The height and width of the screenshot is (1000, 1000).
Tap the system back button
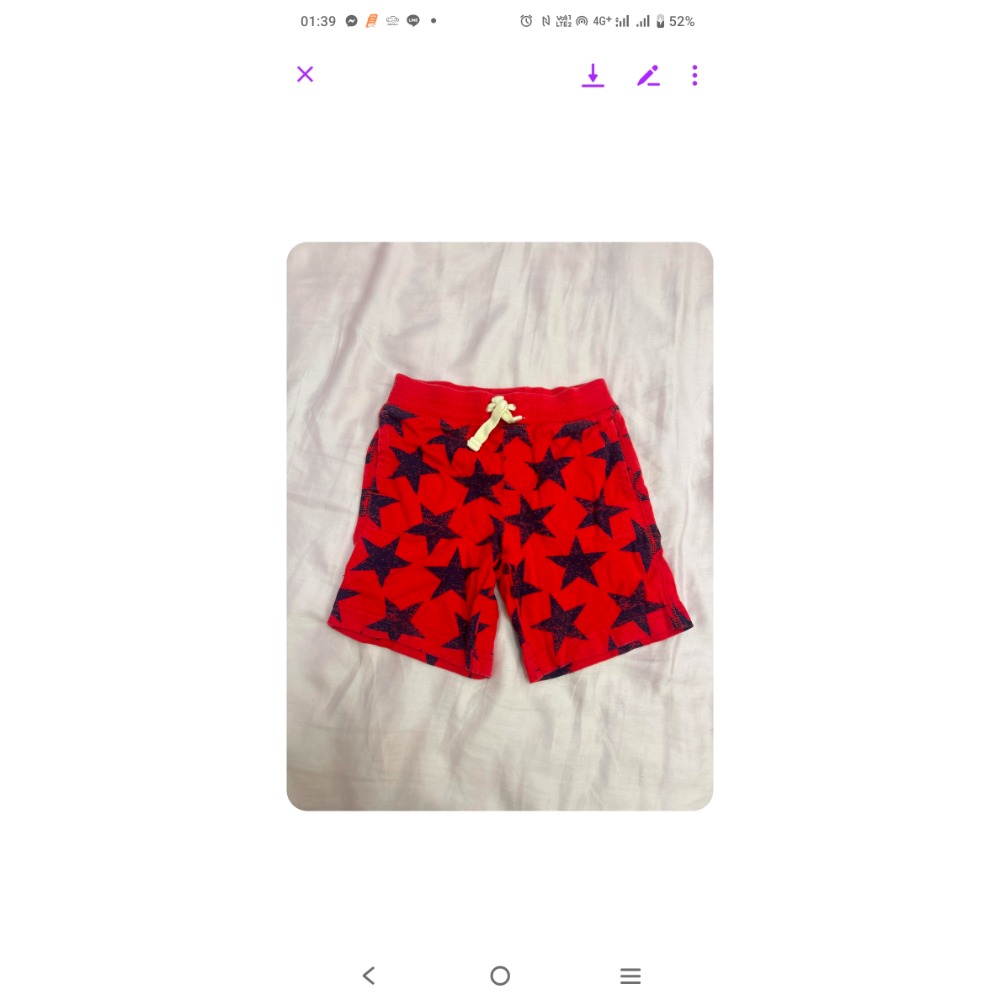click(369, 976)
